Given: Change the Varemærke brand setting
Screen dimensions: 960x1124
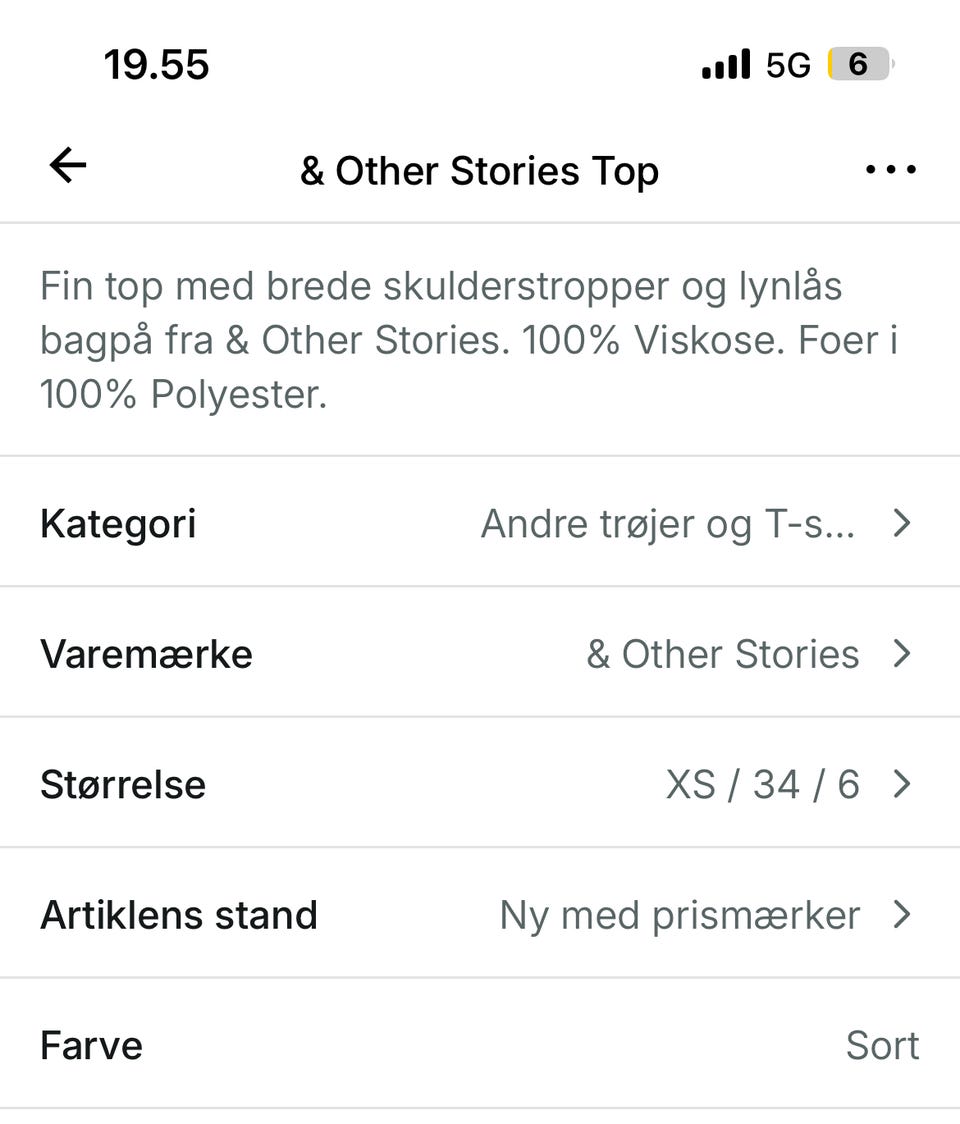Looking at the screenshot, I should [x=480, y=654].
